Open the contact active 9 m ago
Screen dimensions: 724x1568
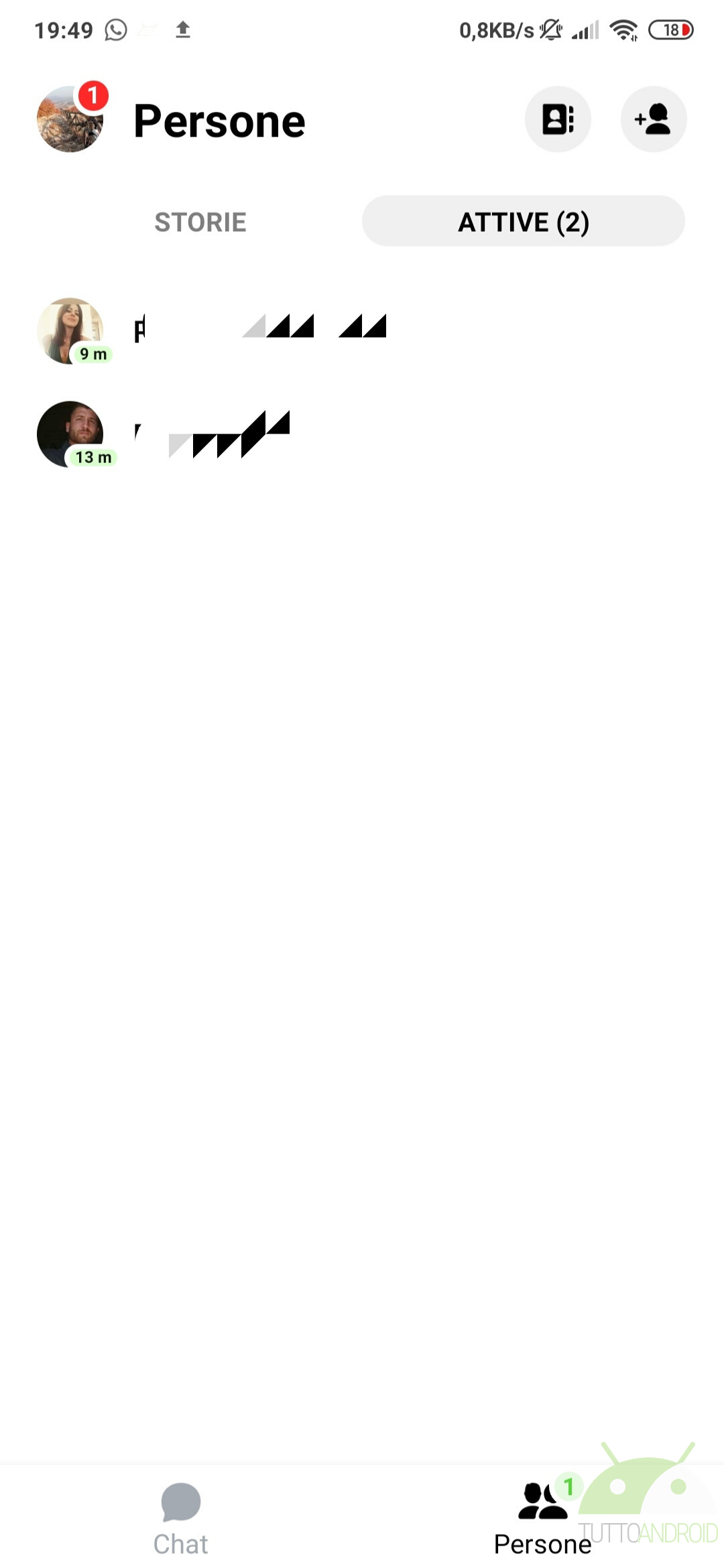coord(362,331)
